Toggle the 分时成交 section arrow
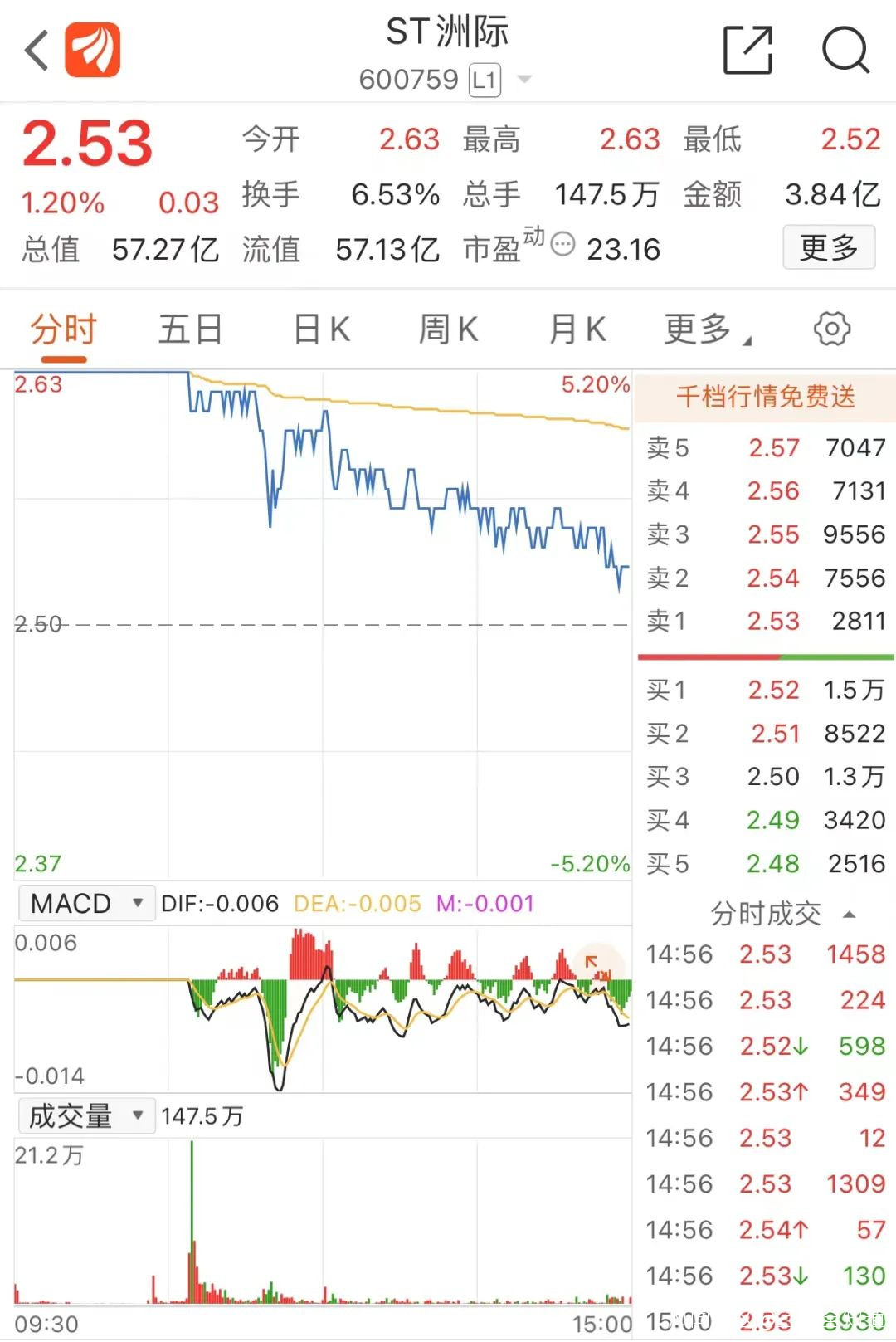This screenshot has width=896, height=1342. point(849,915)
